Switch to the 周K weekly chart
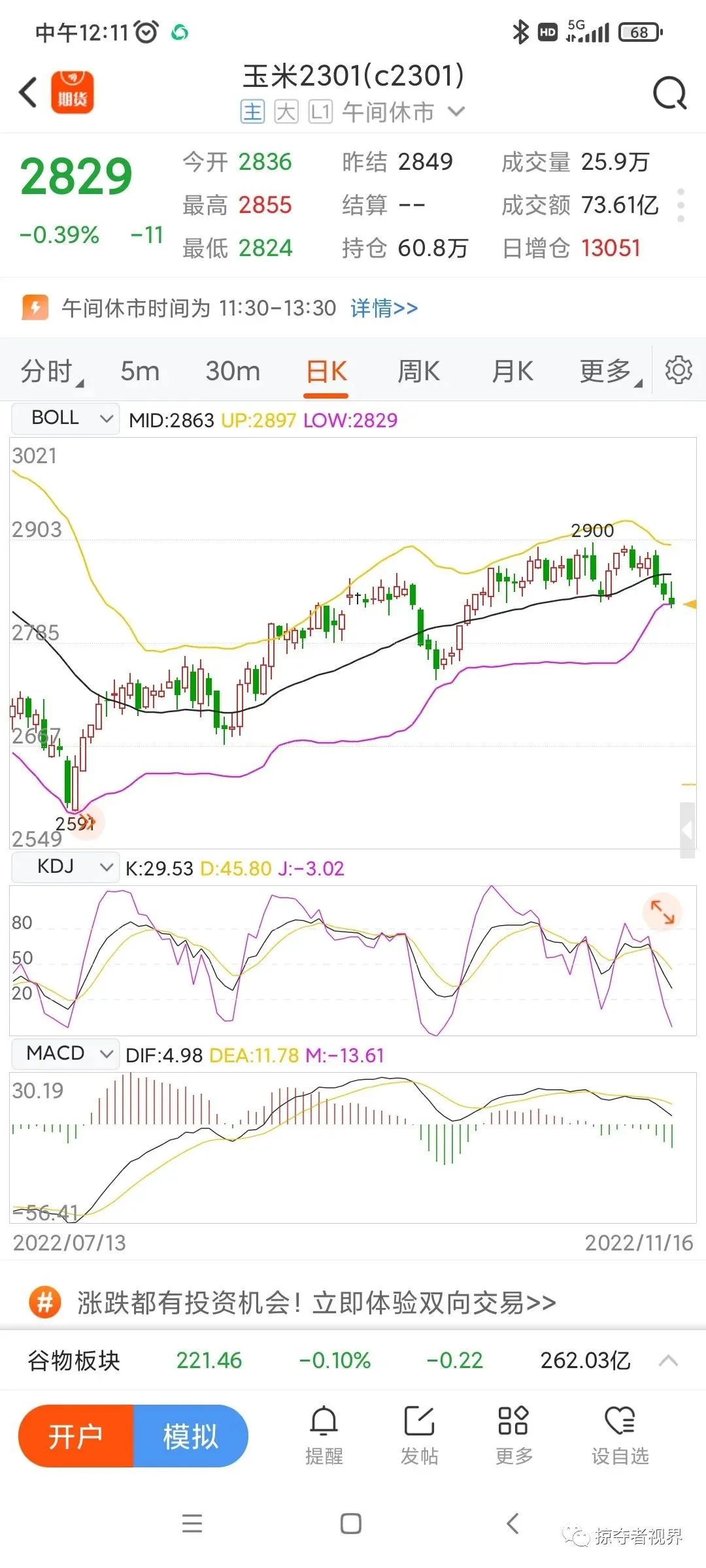This screenshot has height=1568, width=706. [418, 371]
